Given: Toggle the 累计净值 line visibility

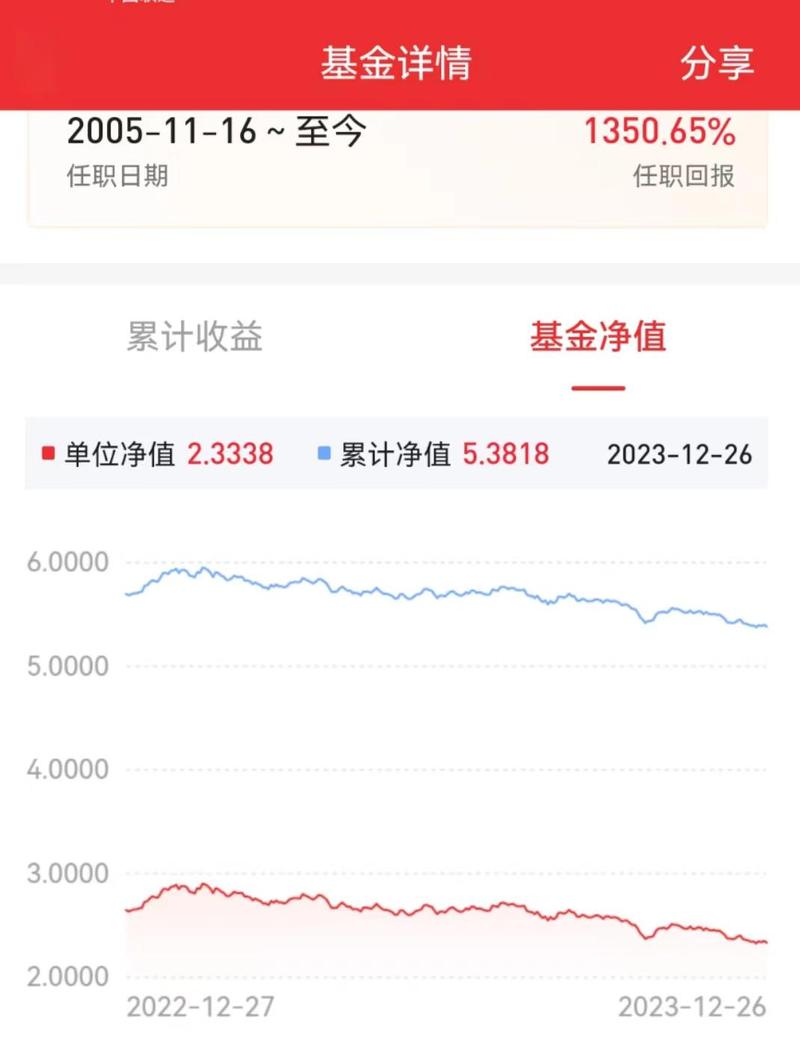Looking at the screenshot, I should click(x=390, y=454).
